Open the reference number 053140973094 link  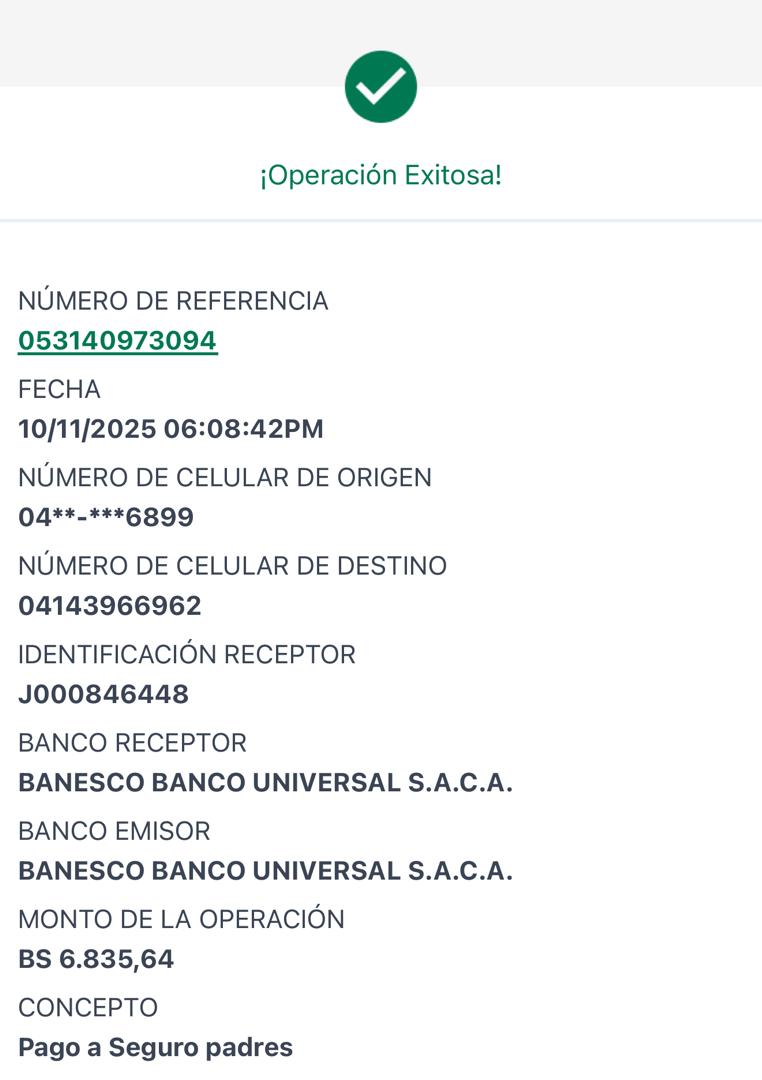tap(117, 341)
